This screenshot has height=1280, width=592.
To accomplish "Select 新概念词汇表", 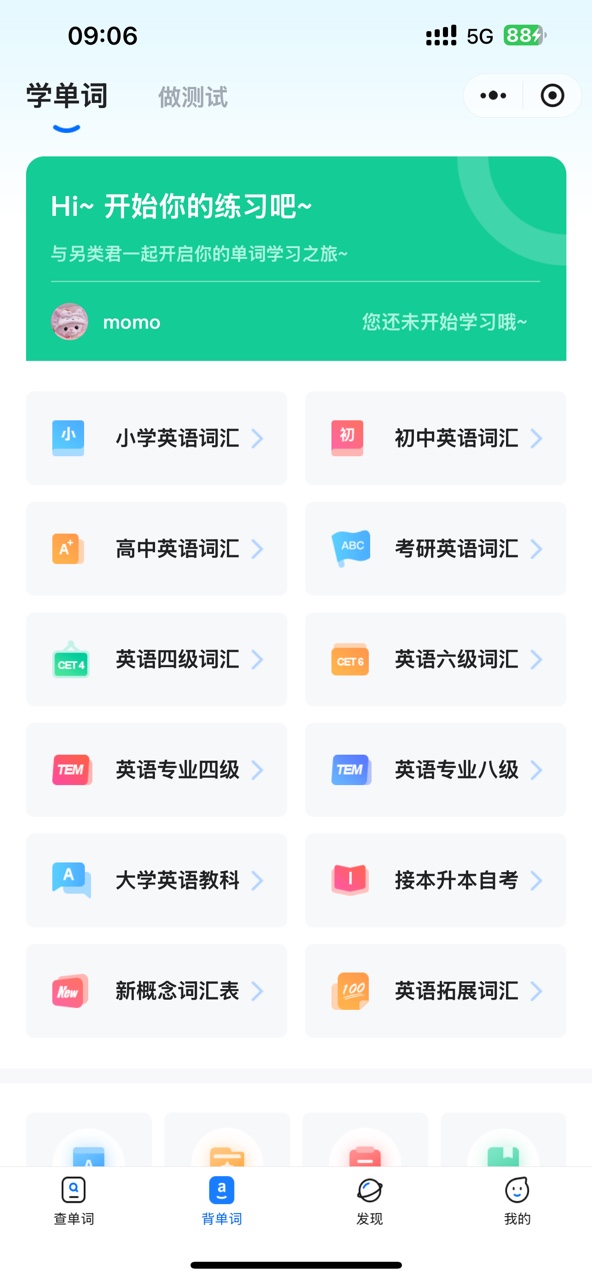I will pyautogui.click(x=156, y=991).
